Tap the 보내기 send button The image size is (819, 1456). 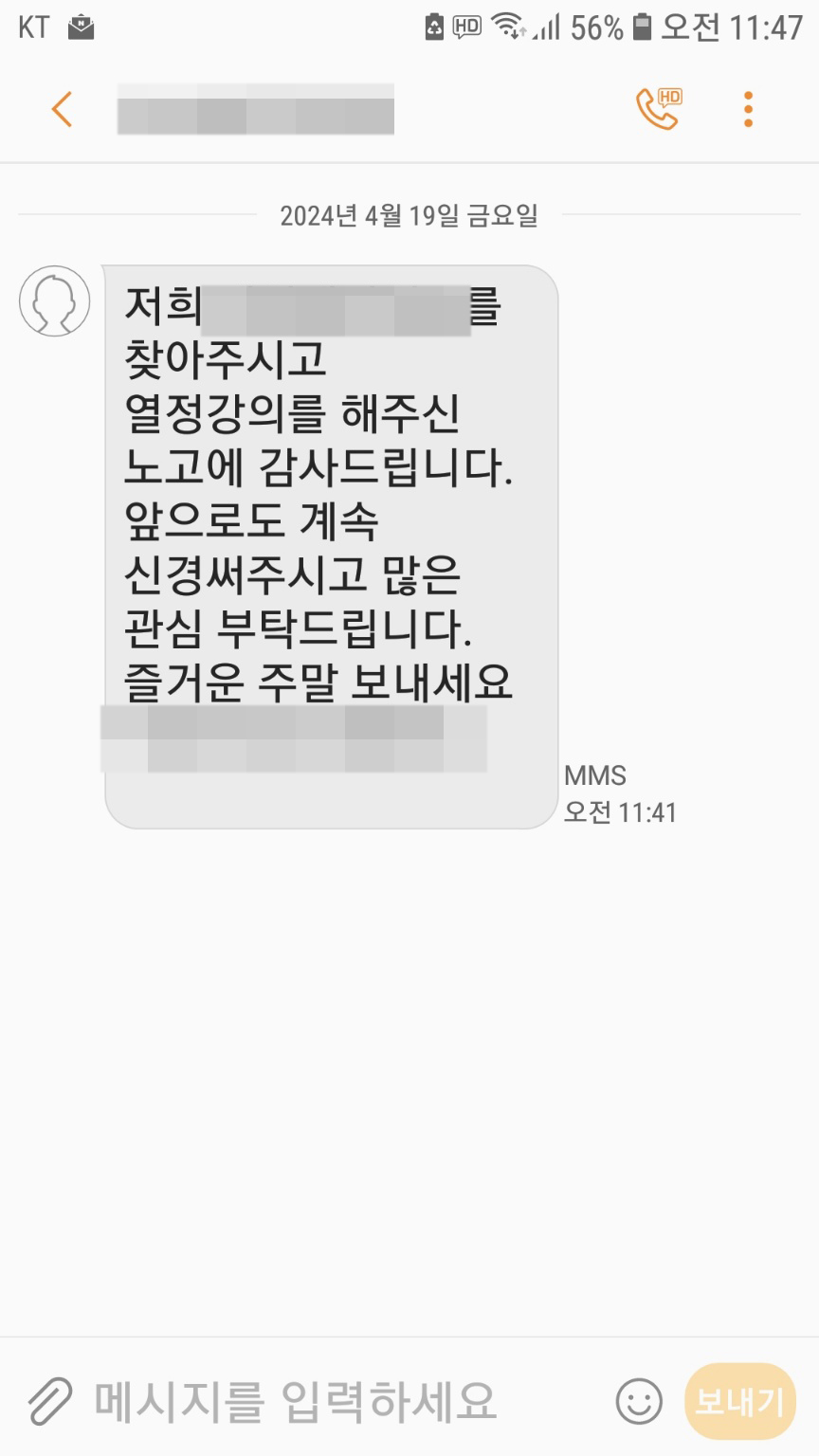tap(739, 1400)
